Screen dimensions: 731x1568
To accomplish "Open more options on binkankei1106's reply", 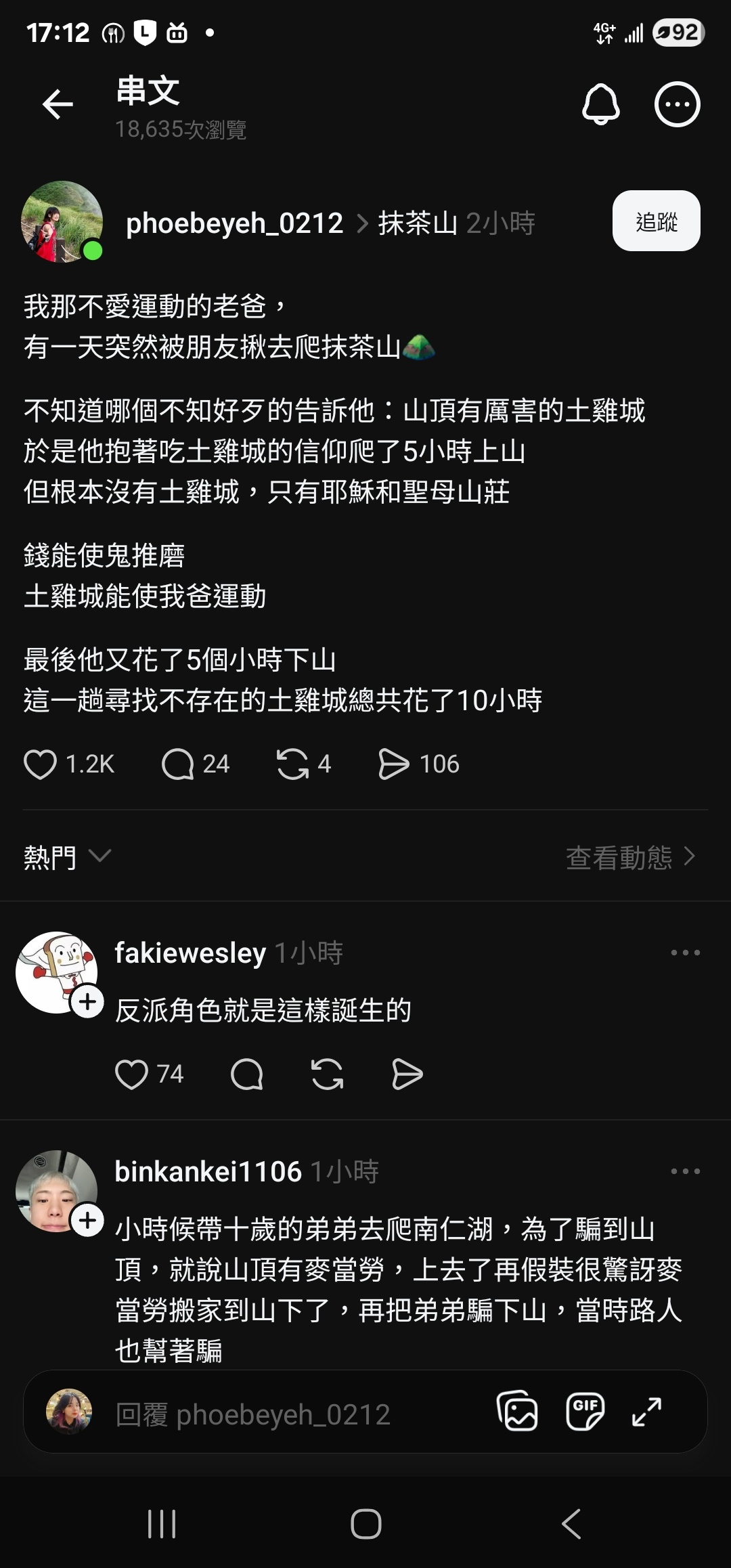I will [685, 1171].
